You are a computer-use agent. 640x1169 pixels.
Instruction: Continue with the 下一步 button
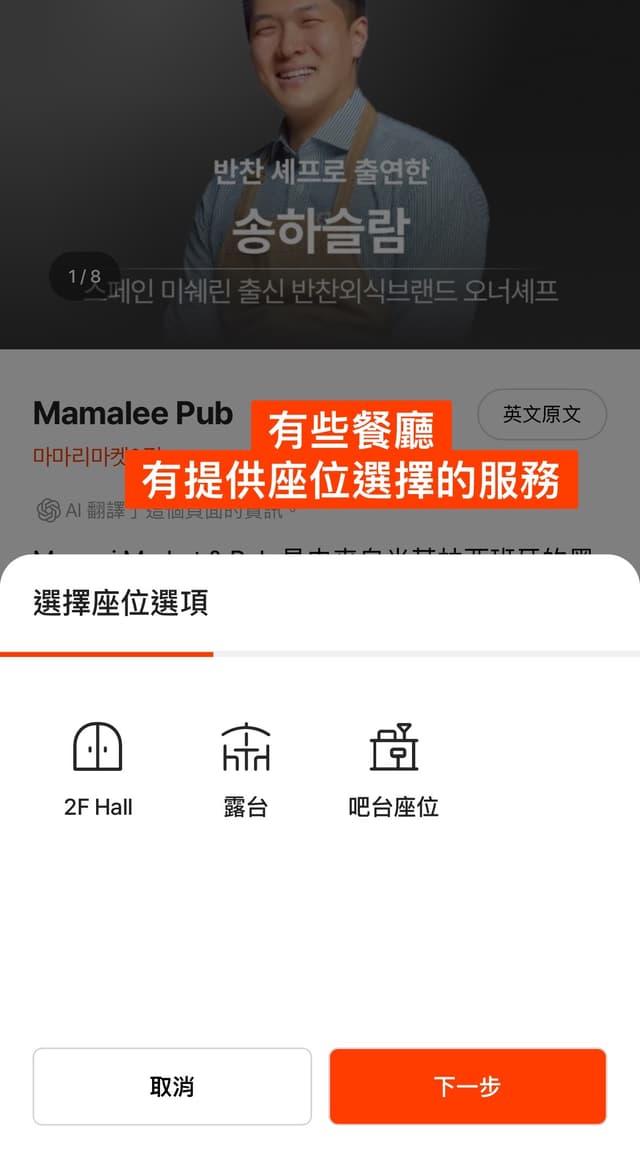click(x=467, y=1086)
